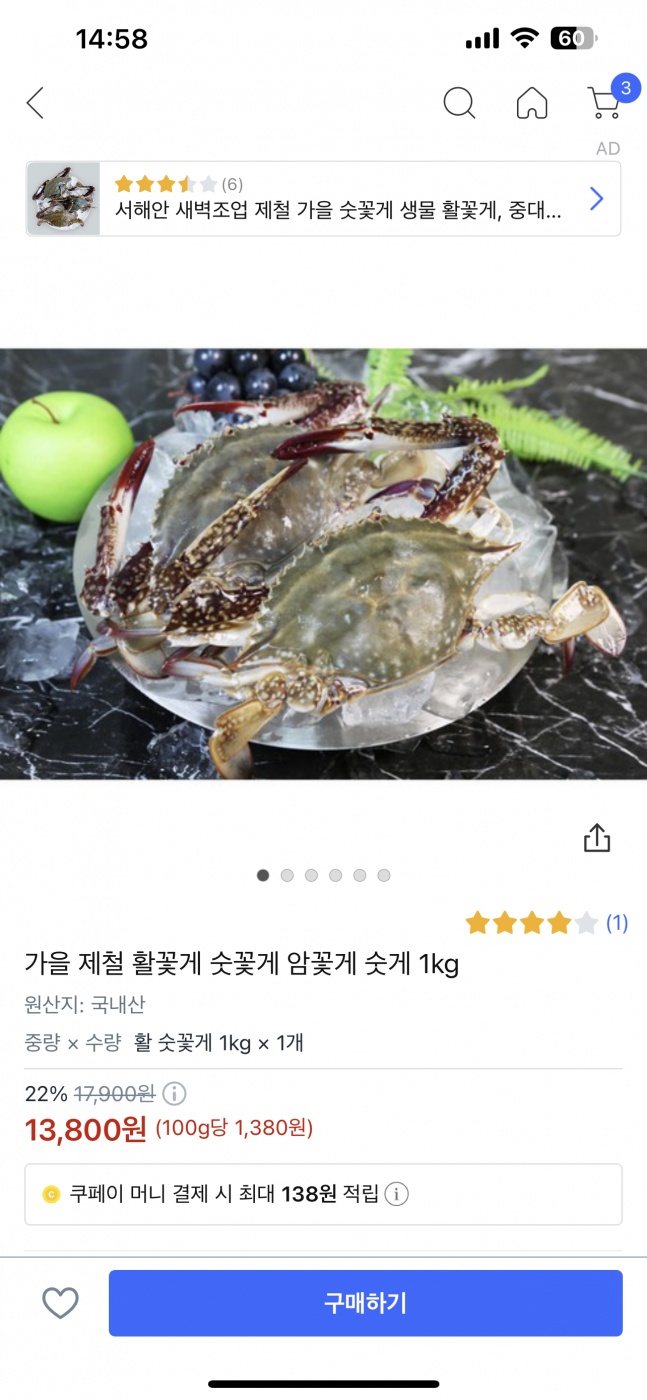Share this crab product
647x1400 pixels.
[597, 838]
